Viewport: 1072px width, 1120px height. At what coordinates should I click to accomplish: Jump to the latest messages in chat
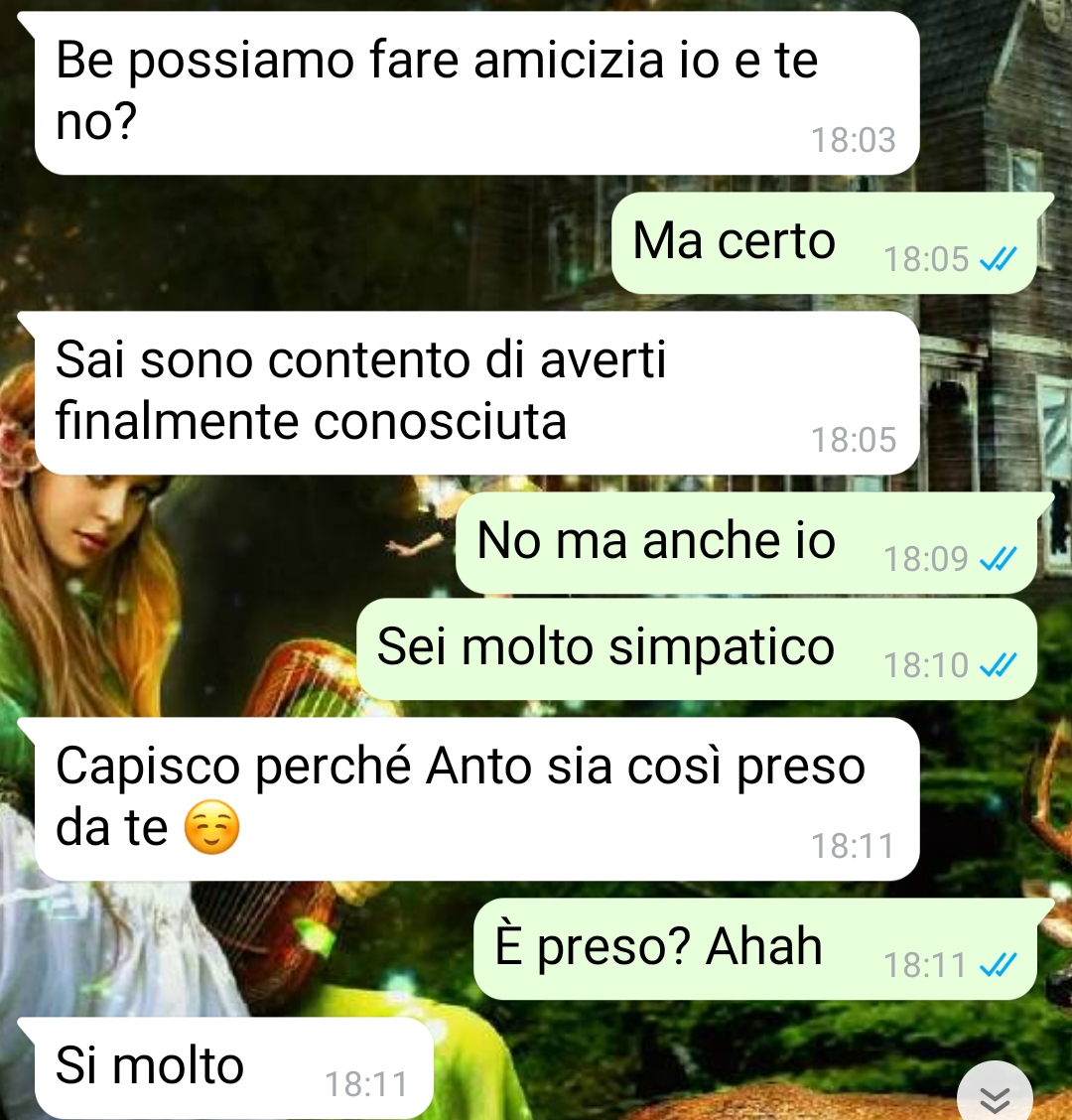(x=995, y=1096)
